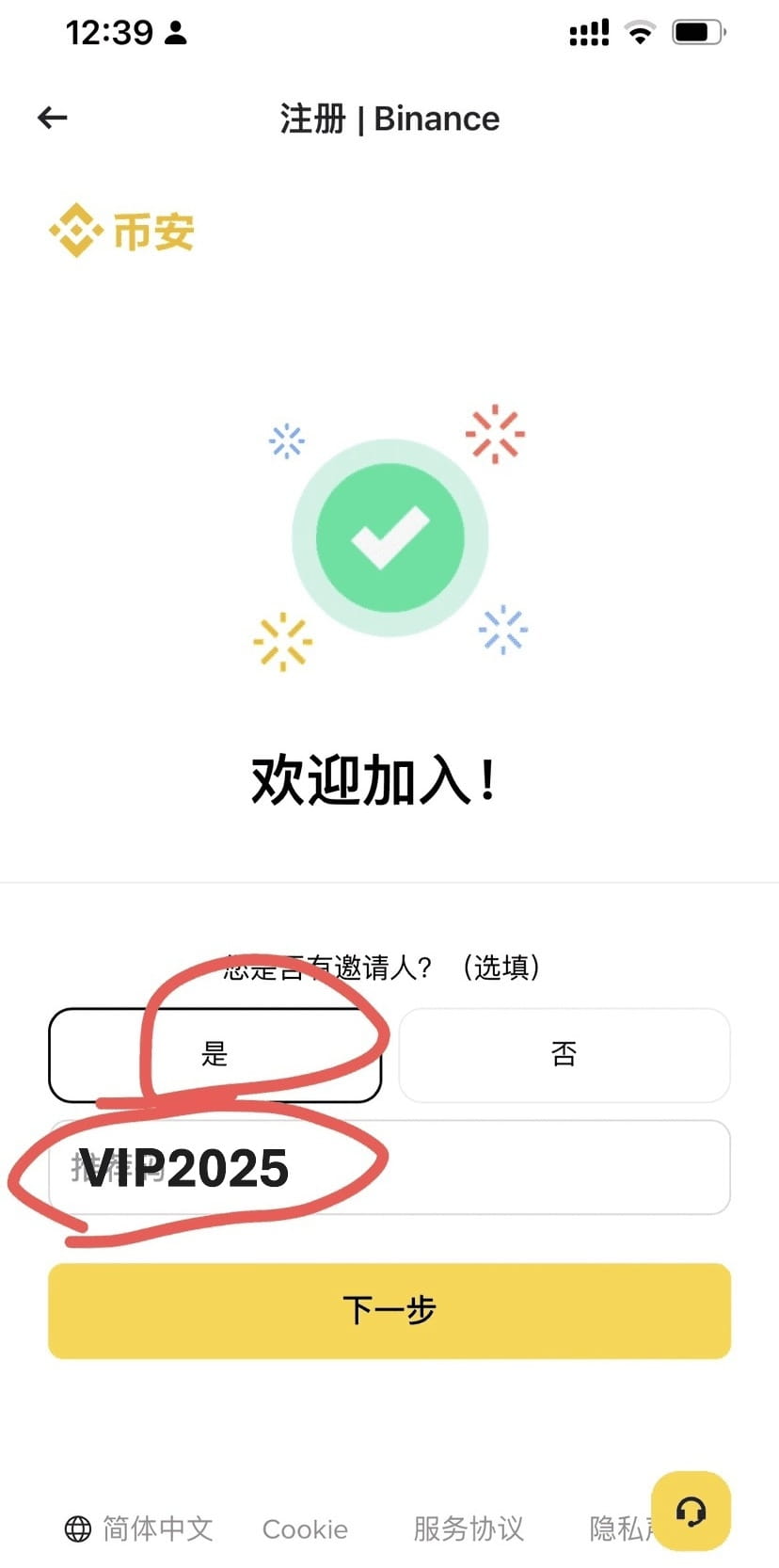
Task: Change language via 简体中文
Action: pos(139,1528)
